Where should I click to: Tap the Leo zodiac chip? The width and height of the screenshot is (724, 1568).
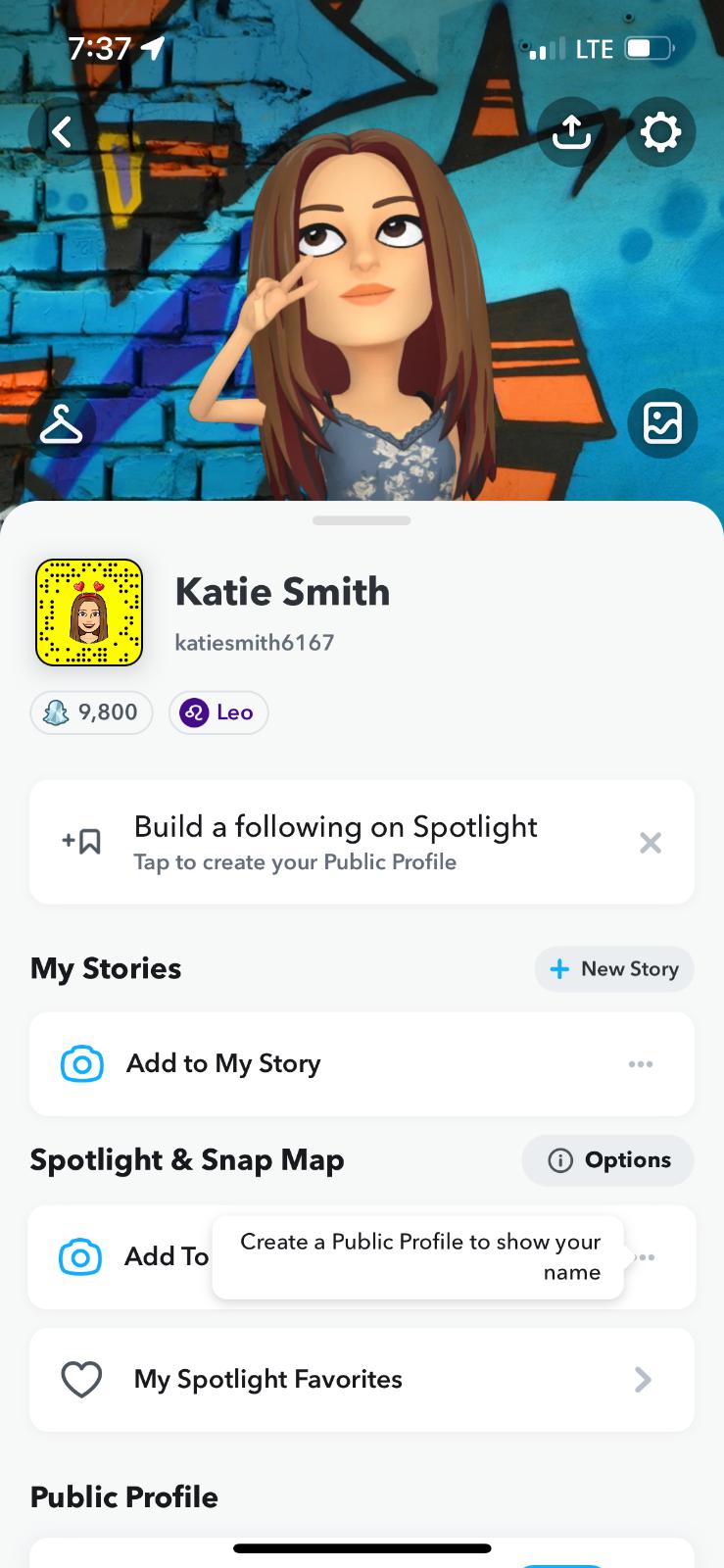pyautogui.click(x=218, y=712)
